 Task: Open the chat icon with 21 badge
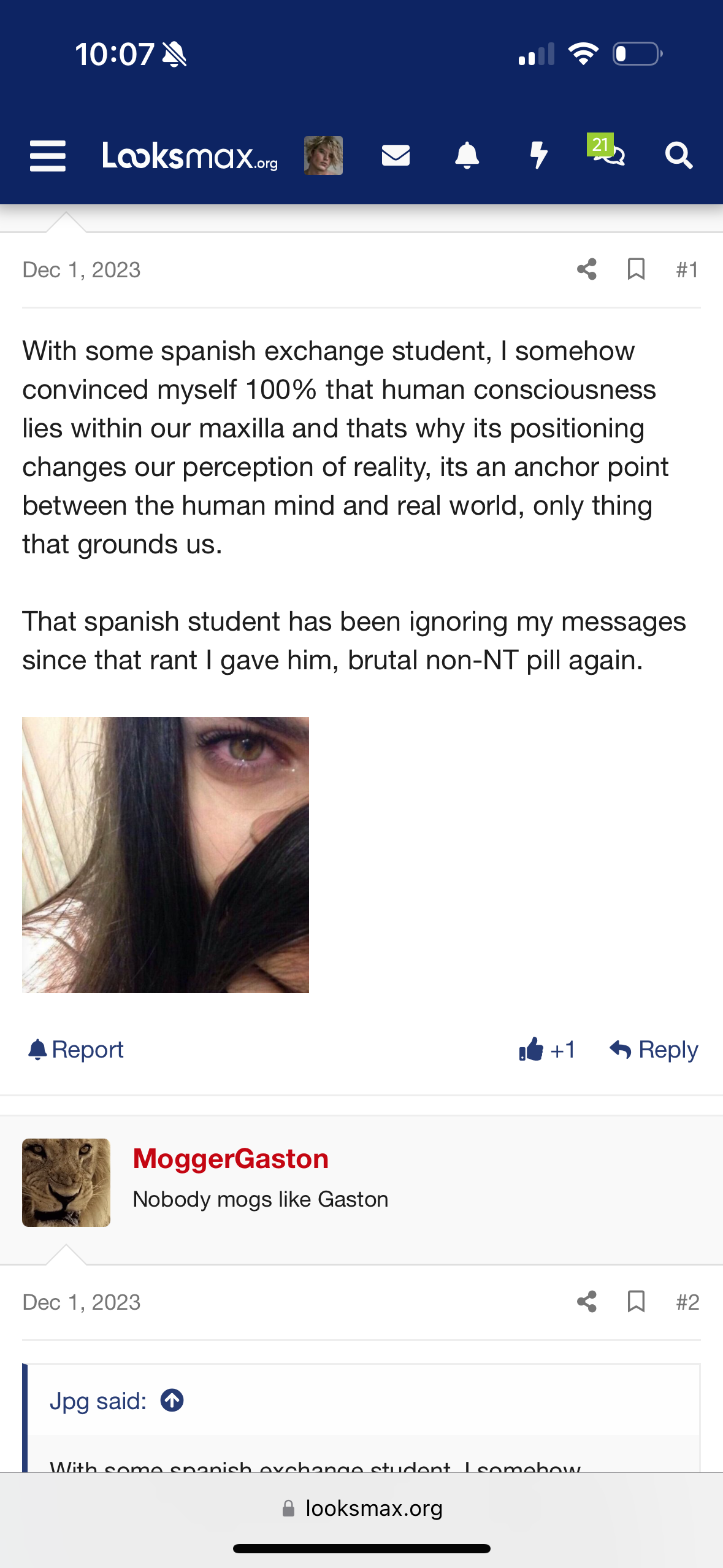point(607,153)
